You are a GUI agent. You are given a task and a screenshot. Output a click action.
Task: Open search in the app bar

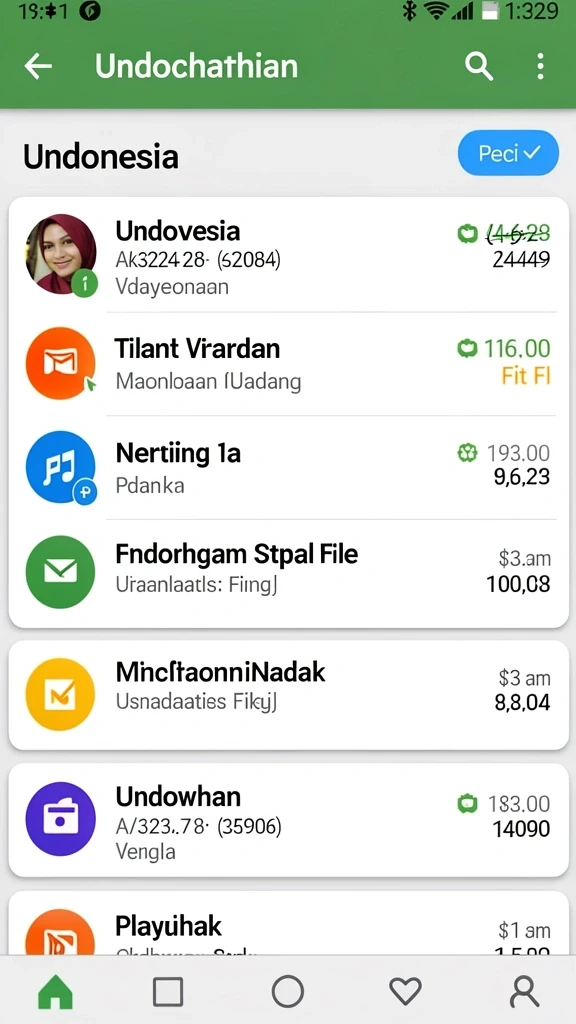tap(479, 67)
